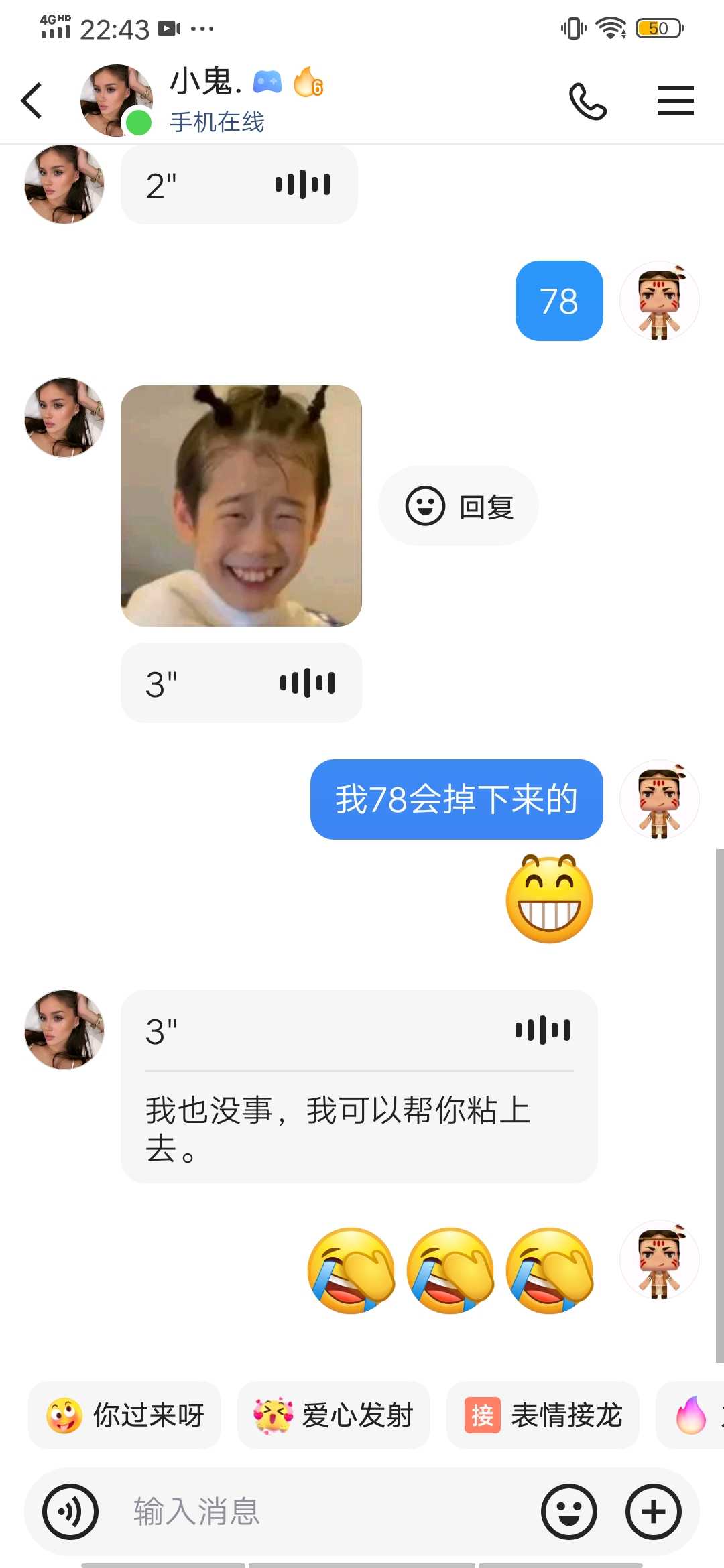The height and width of the screenshot is (1568, 724).
Task: Open the chat settings menu
Action: point(675,101)
